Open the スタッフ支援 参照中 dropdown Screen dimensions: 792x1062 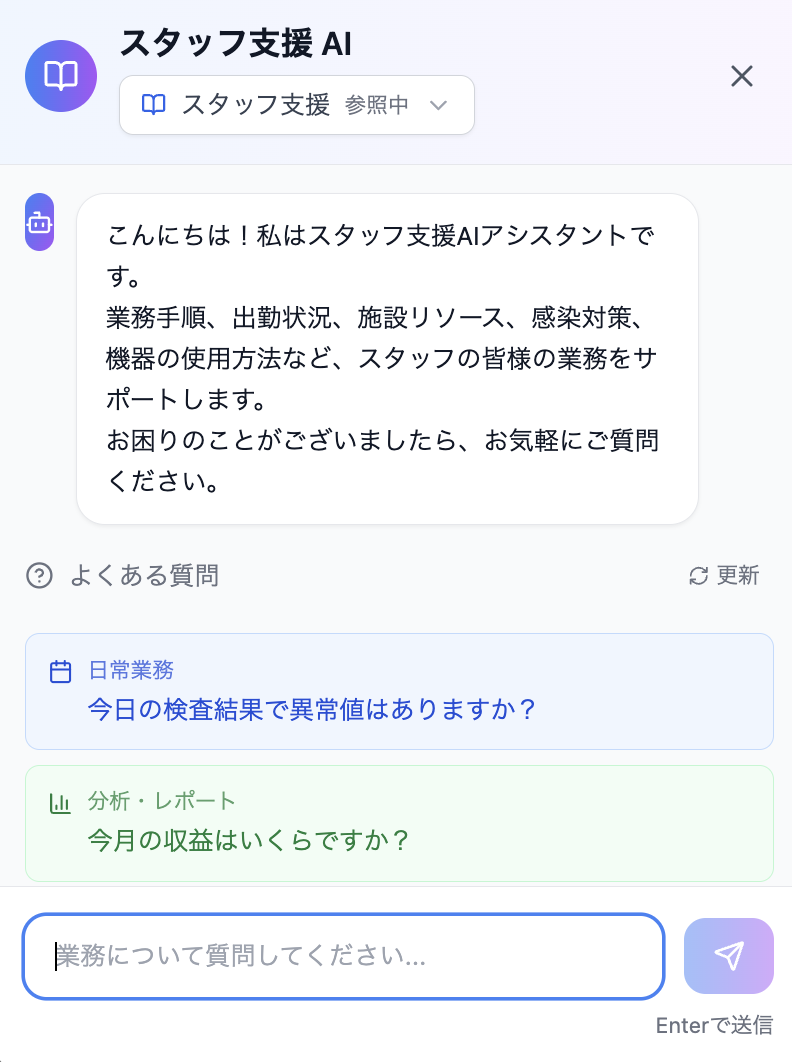296,104
